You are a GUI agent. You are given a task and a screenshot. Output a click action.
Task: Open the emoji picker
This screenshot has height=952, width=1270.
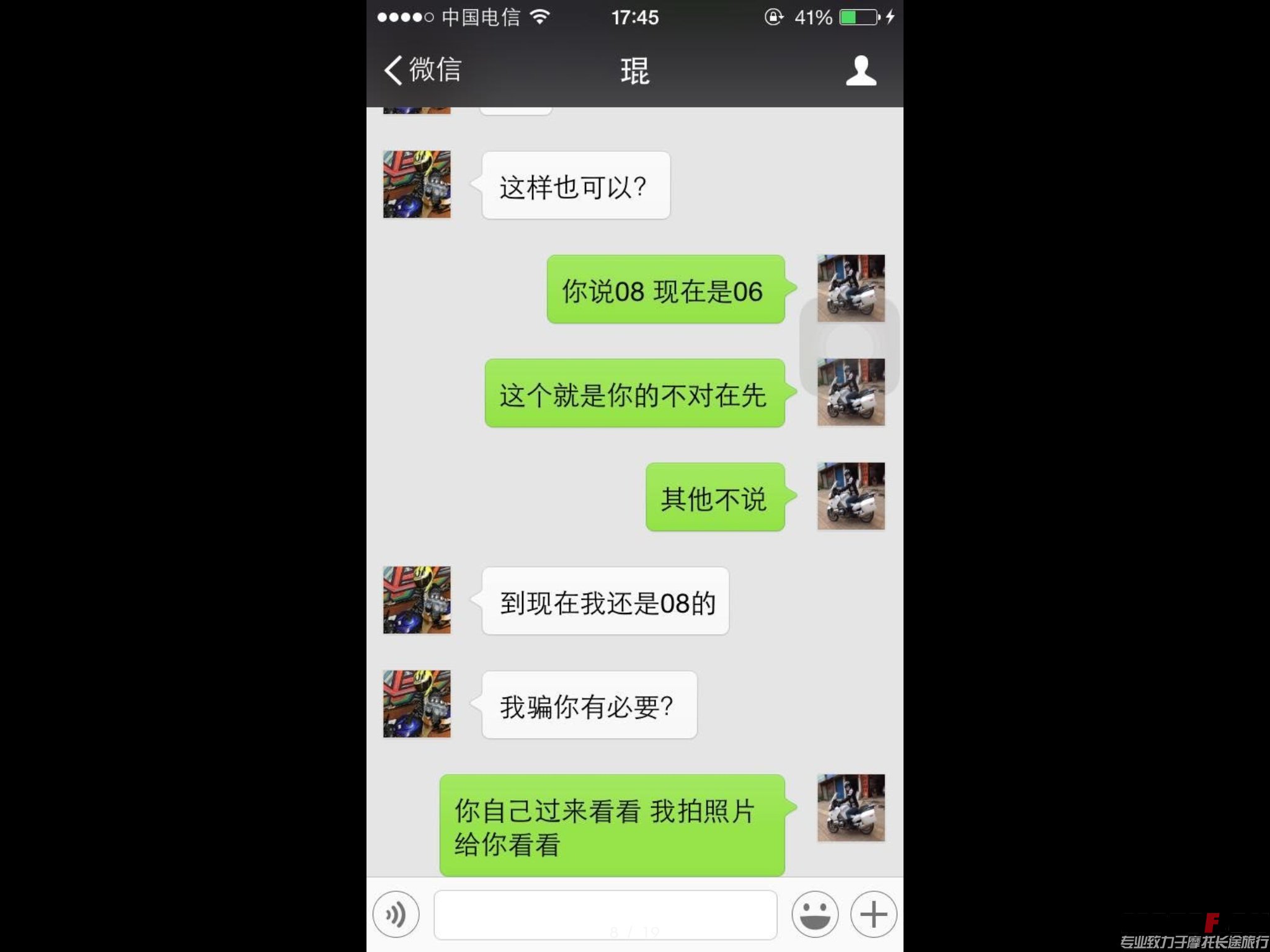815,914
